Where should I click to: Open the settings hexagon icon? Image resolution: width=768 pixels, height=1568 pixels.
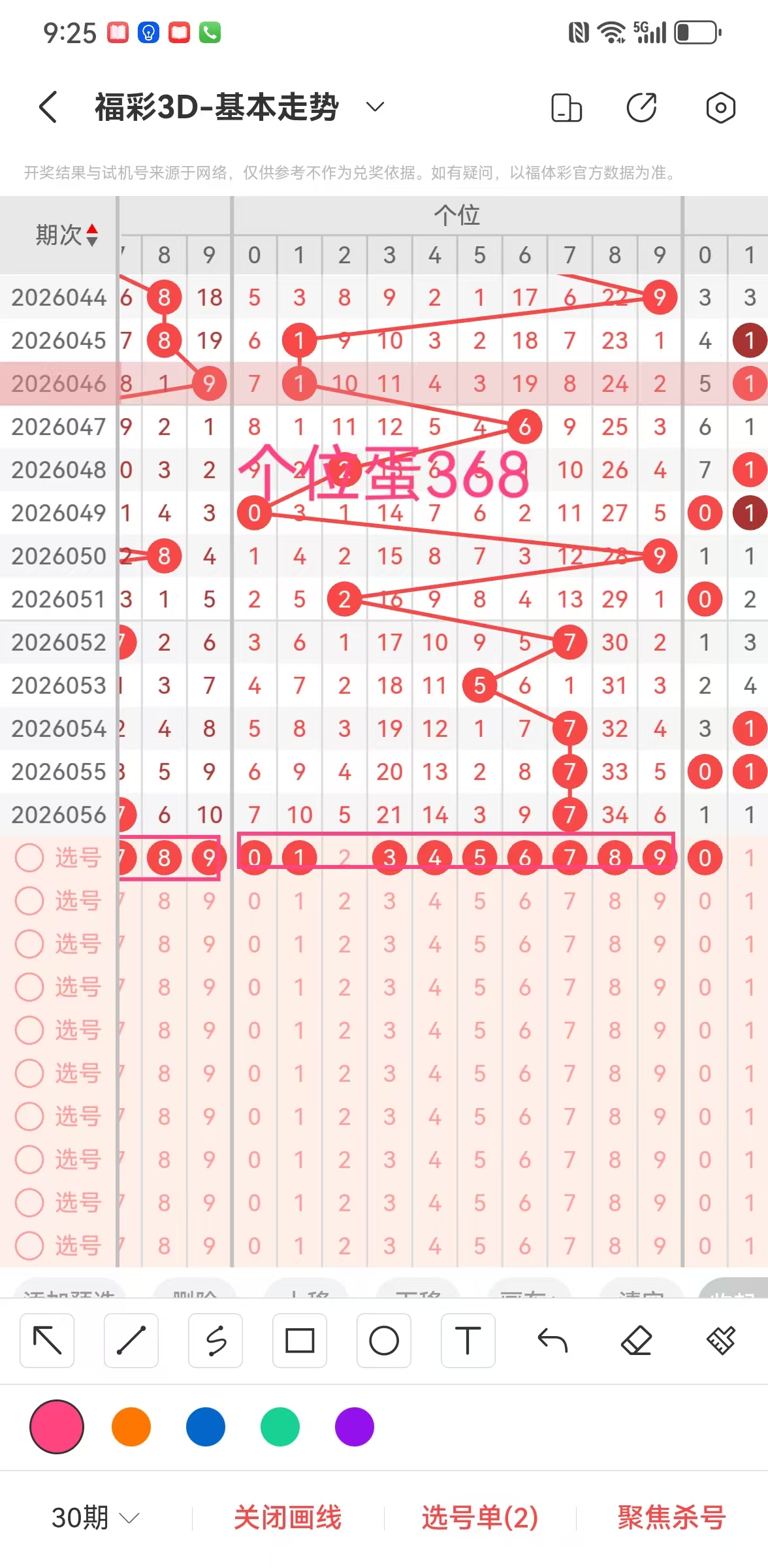click(720, 108)
